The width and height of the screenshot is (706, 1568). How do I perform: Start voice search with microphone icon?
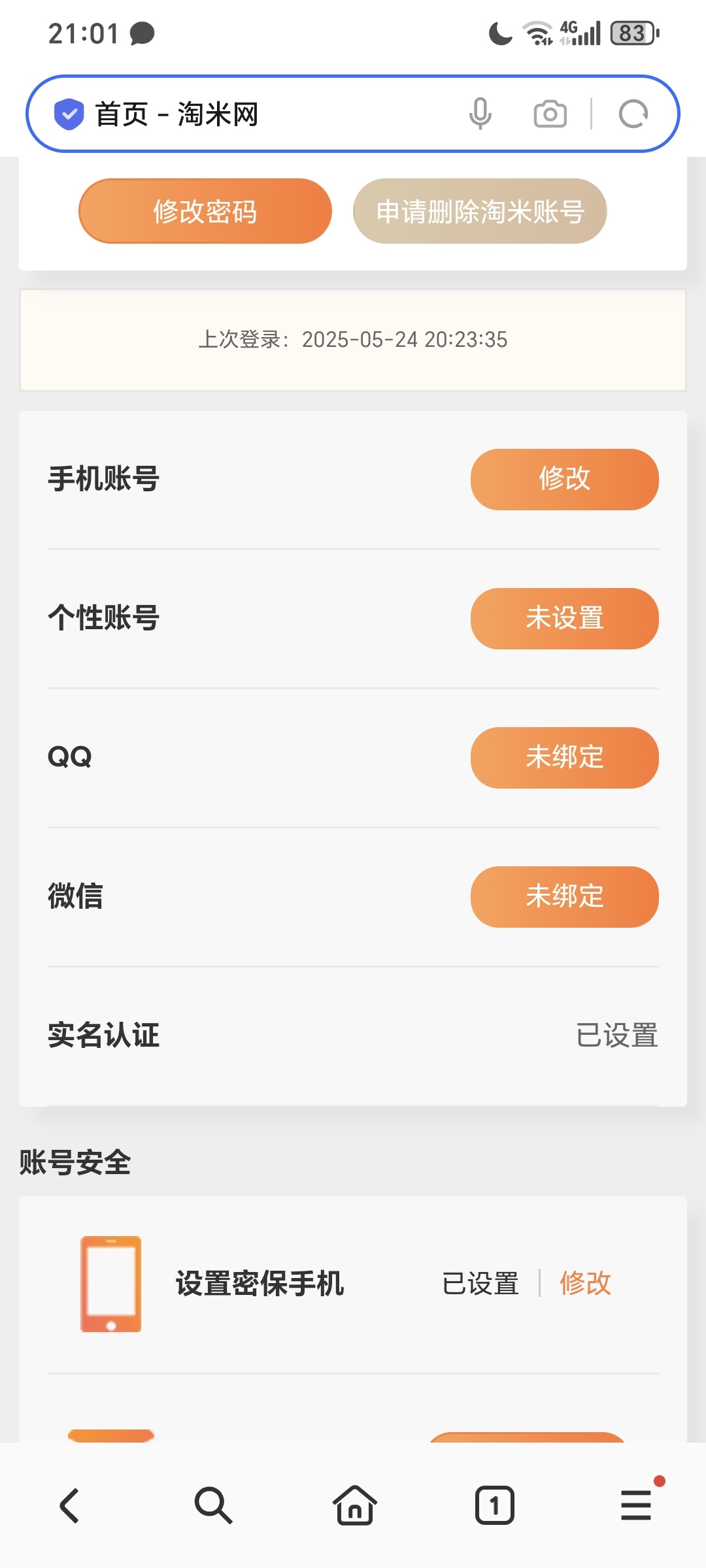[480, 114]
